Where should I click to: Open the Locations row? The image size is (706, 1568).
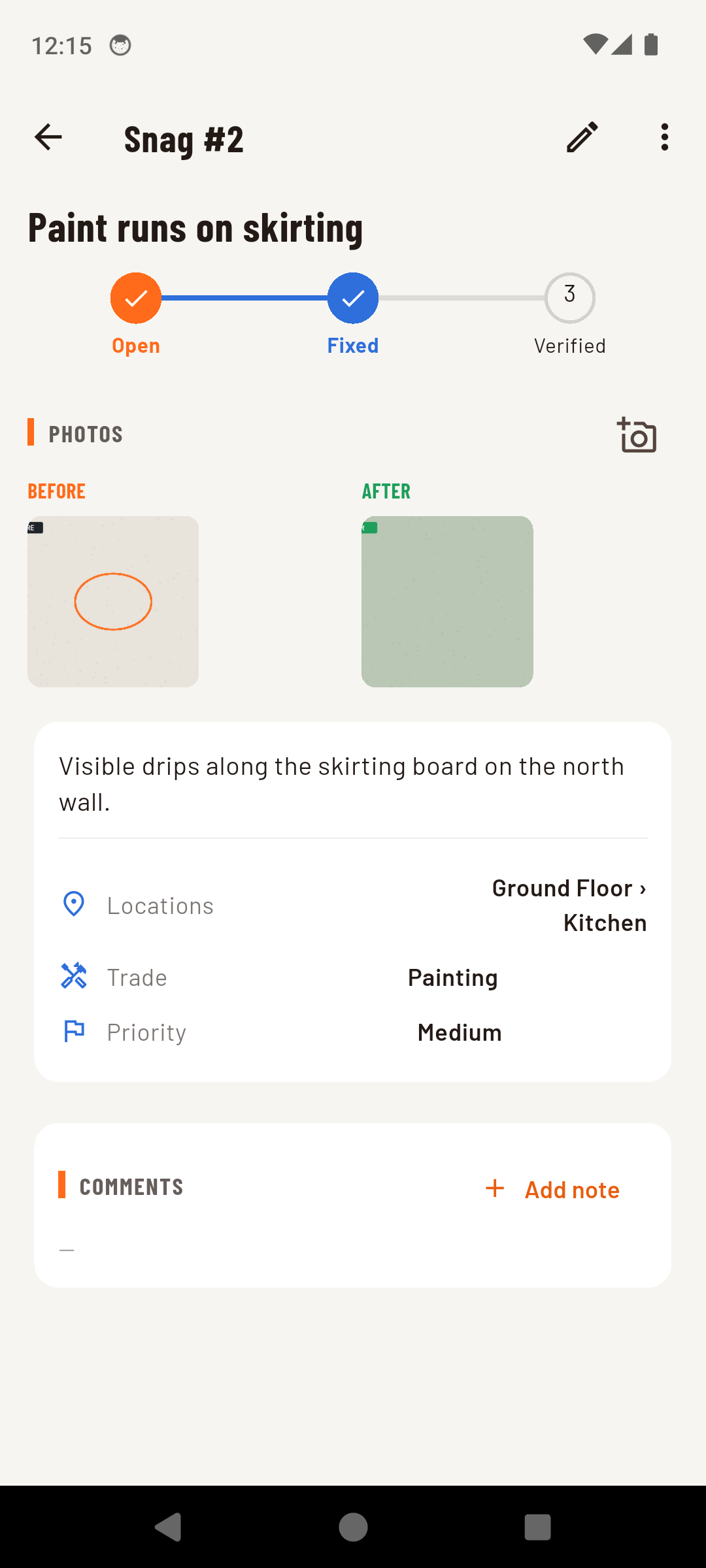point(353,906)
